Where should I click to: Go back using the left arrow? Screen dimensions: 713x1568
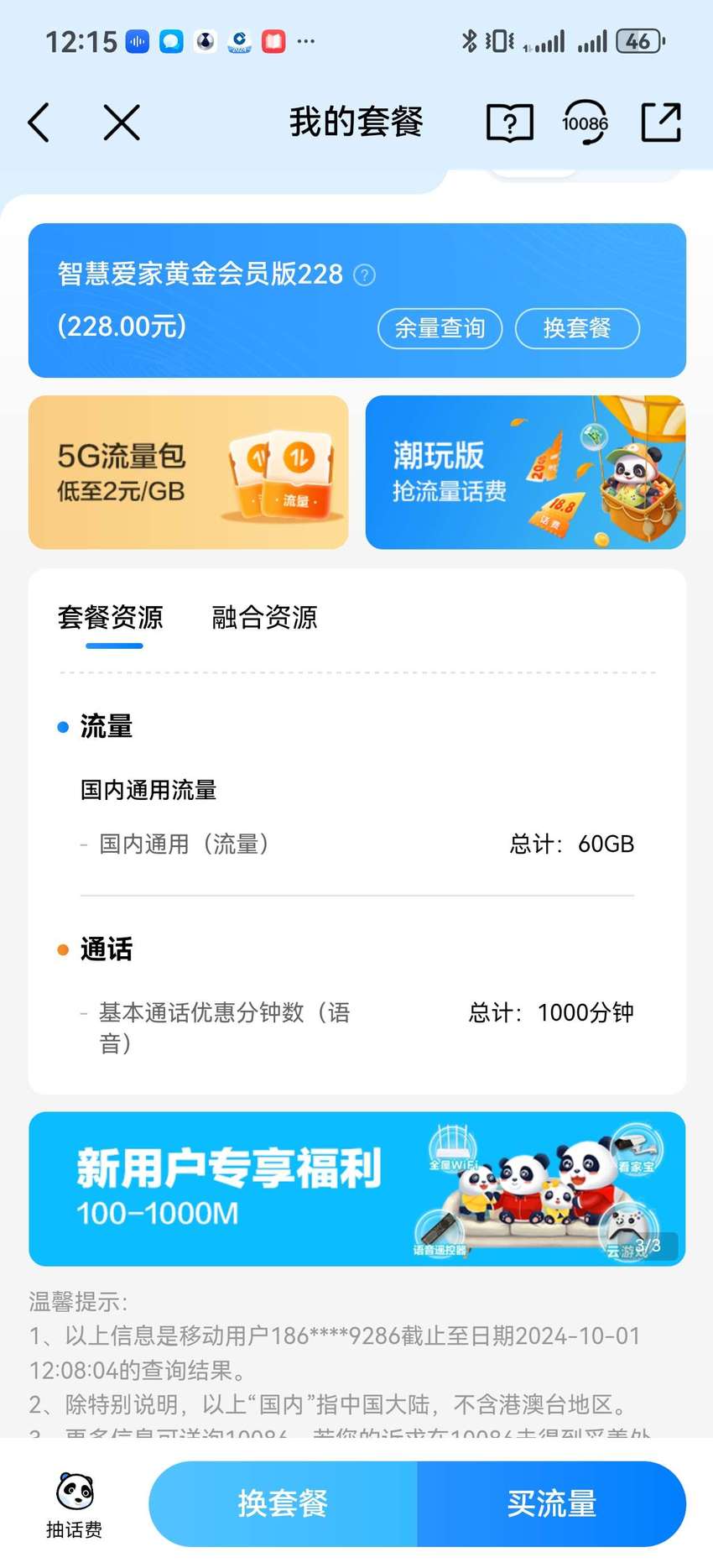(x=39, y=123)
